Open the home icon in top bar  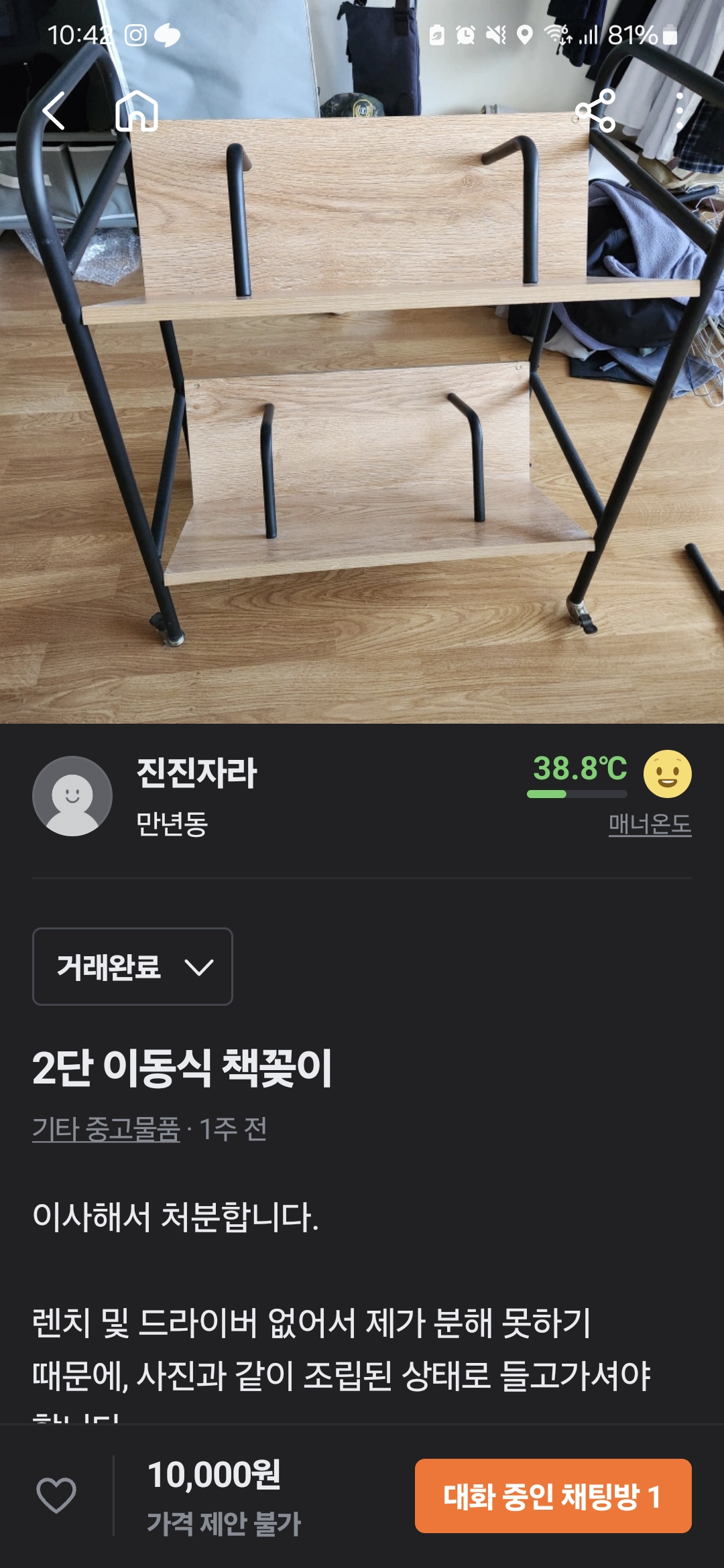point(136,111)
